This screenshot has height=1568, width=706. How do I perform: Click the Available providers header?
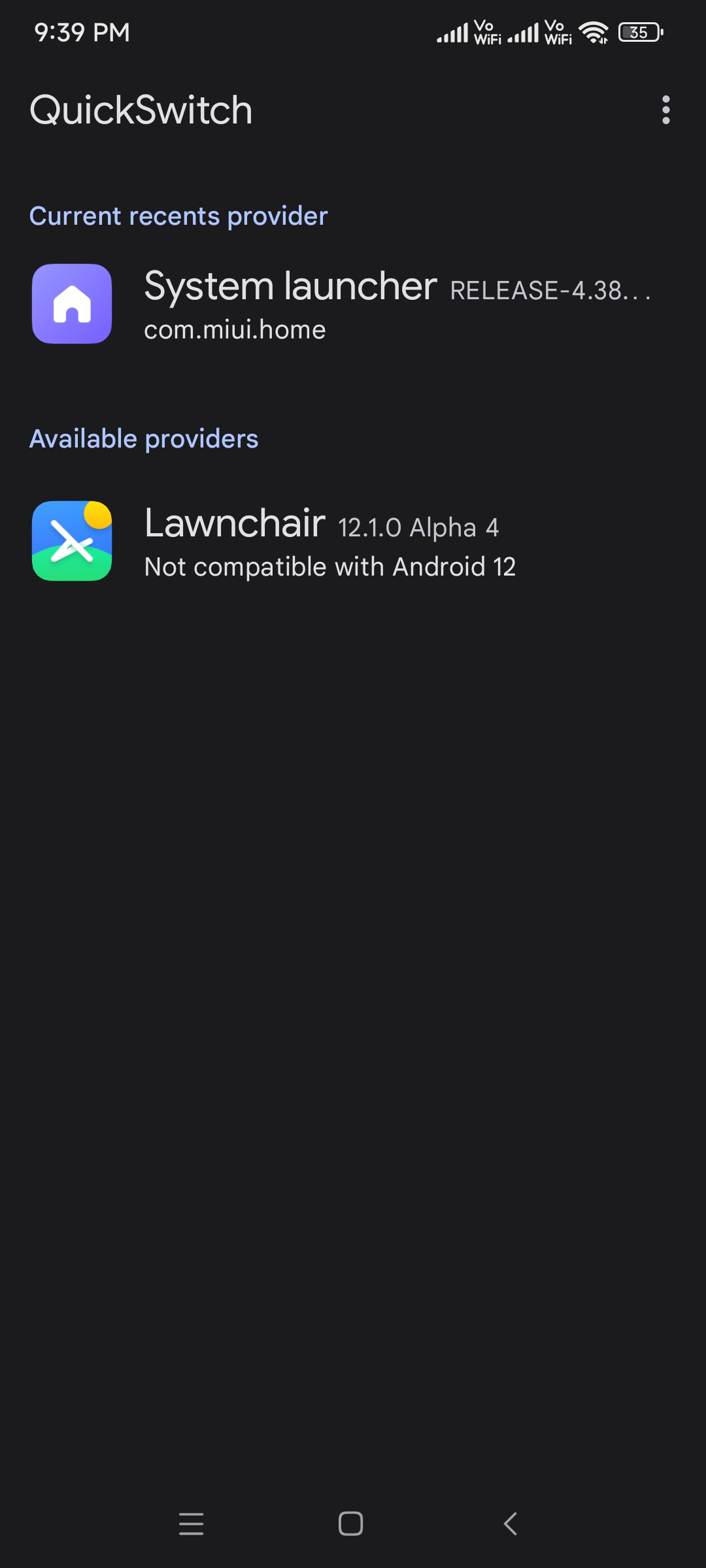pyautogui.click(x=144, y=439)
